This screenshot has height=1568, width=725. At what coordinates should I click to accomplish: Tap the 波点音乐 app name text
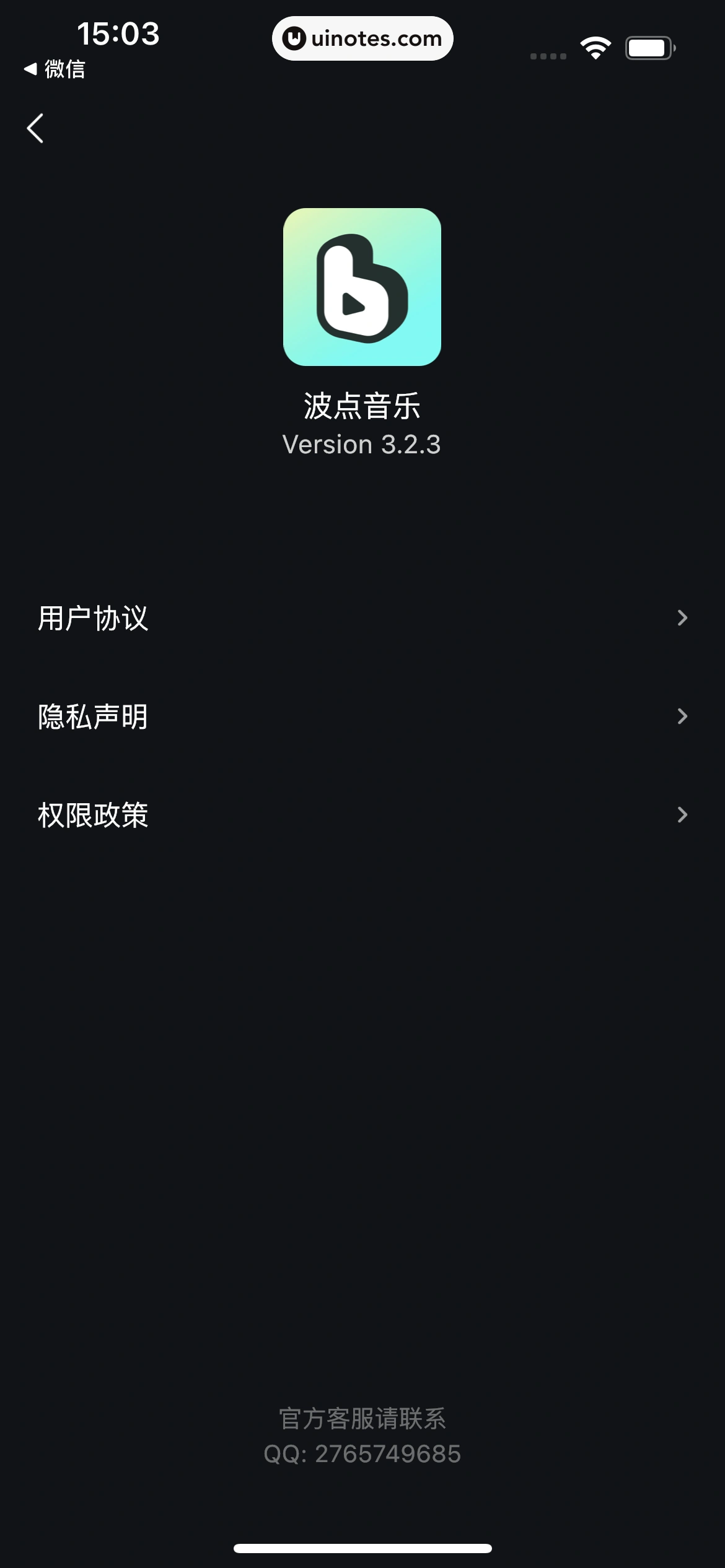pos(362,407)
